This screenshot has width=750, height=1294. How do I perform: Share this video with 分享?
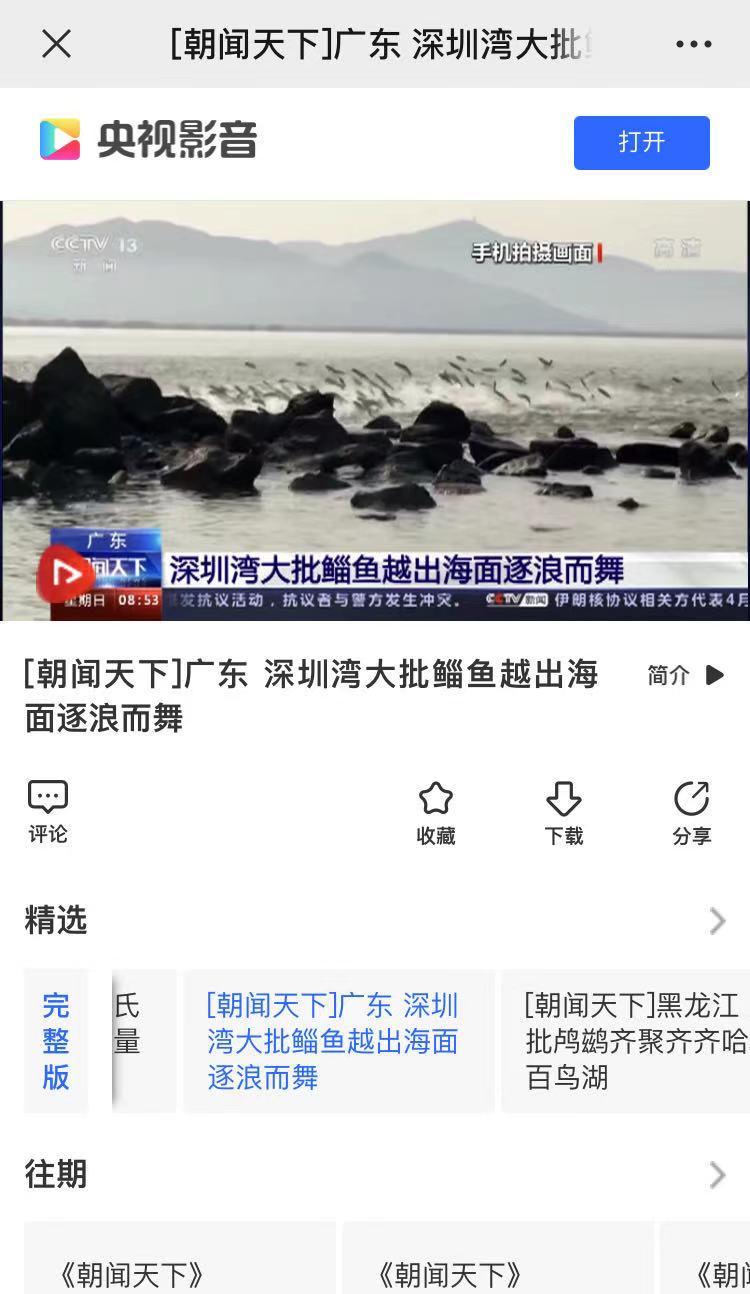point(692,813)
